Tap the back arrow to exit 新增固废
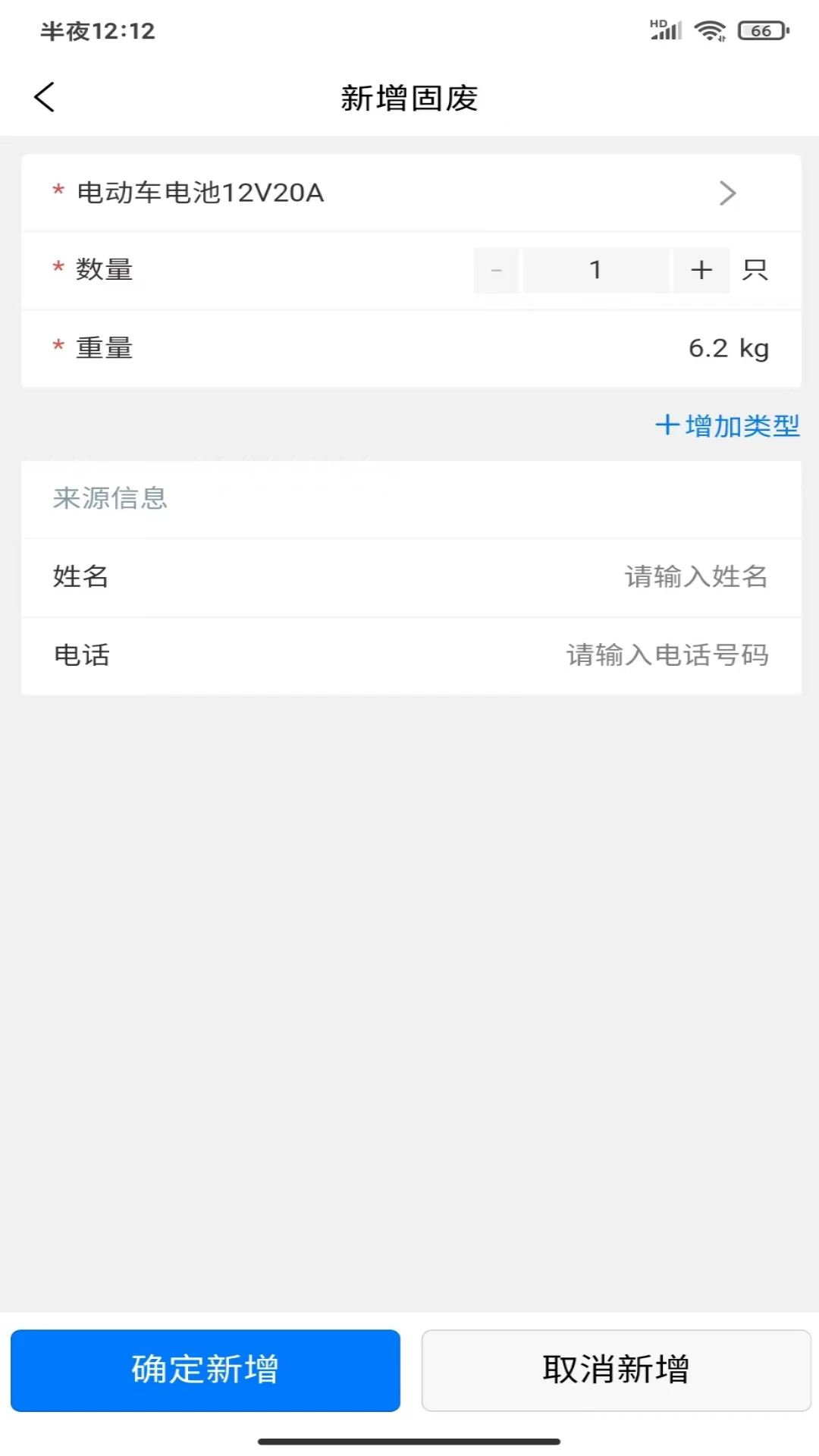This screenshot has height=1456, width=819. click(45, 97)
